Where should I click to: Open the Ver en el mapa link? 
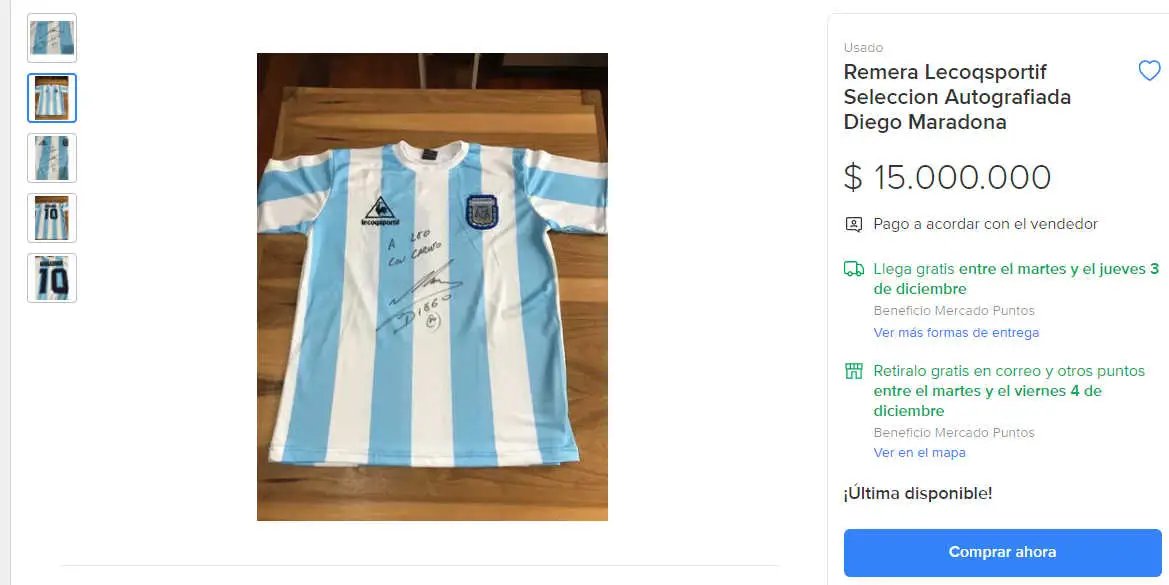coord(919,453)
